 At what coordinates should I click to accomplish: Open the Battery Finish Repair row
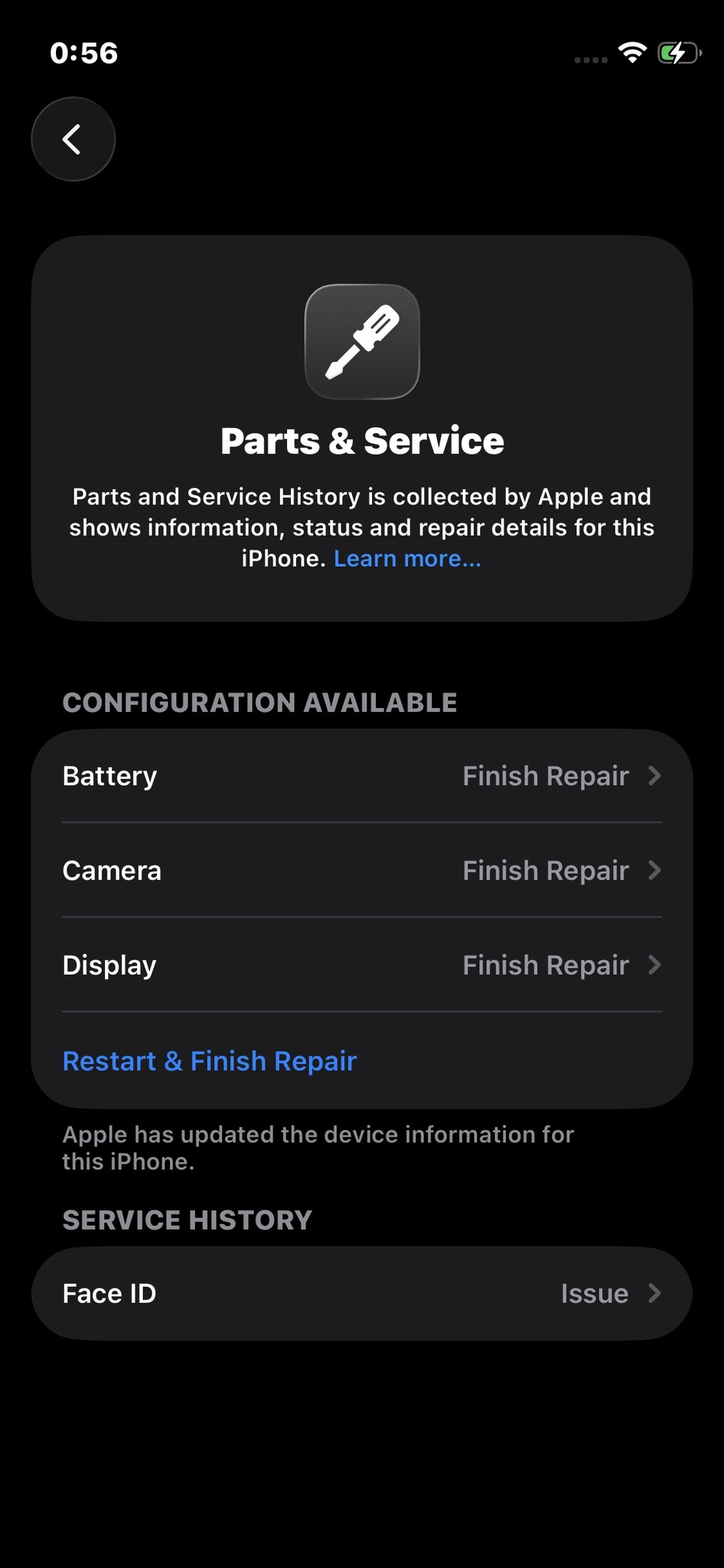pyautogui.click(x=361, y=776)
